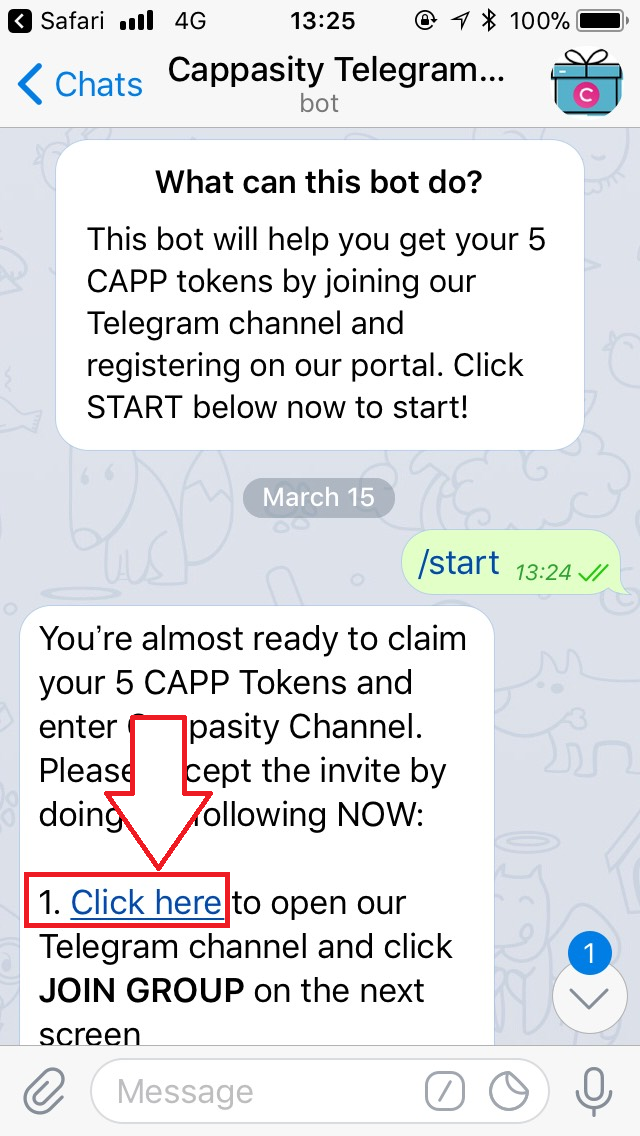Show bot commands slash button

(x=445, y=1091)
